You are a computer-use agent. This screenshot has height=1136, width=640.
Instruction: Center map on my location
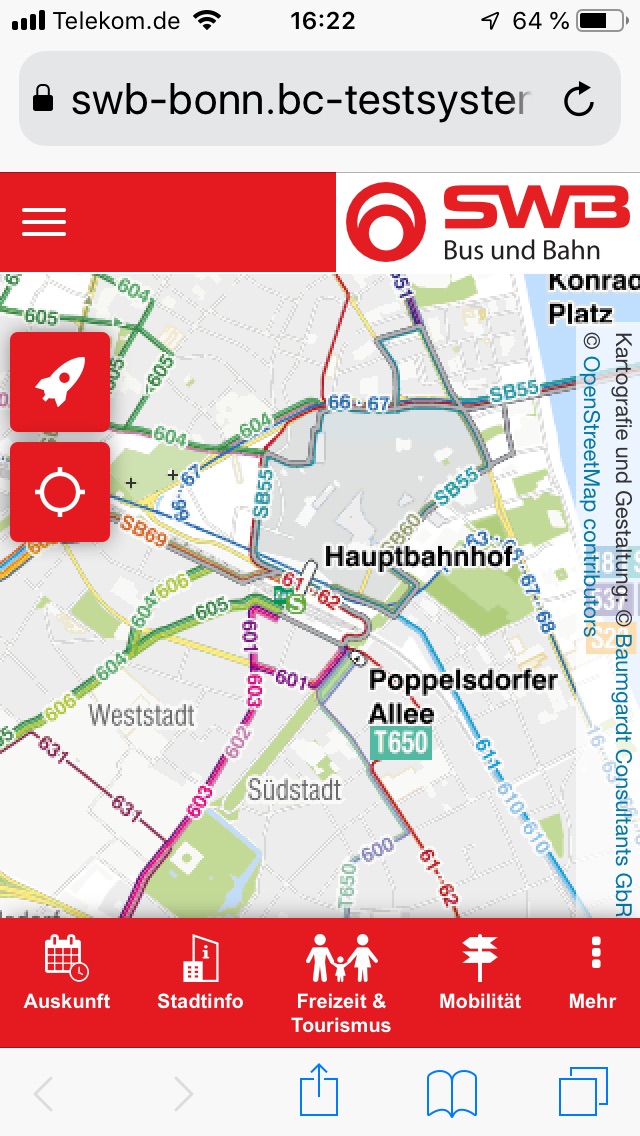[x=60, y=492]
